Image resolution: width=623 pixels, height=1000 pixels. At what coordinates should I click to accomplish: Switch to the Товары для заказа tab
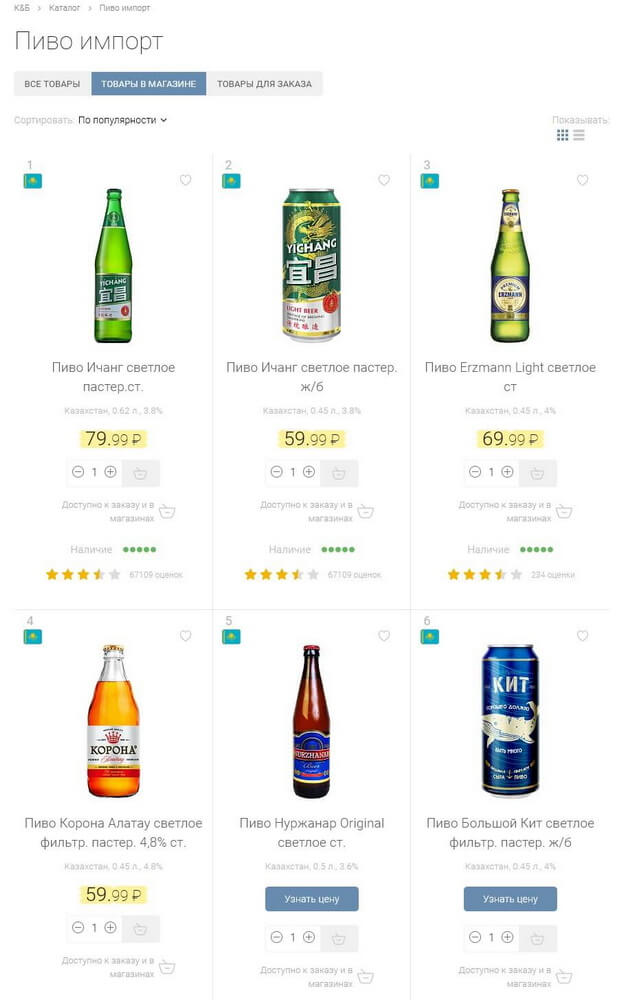click(264, 84)
